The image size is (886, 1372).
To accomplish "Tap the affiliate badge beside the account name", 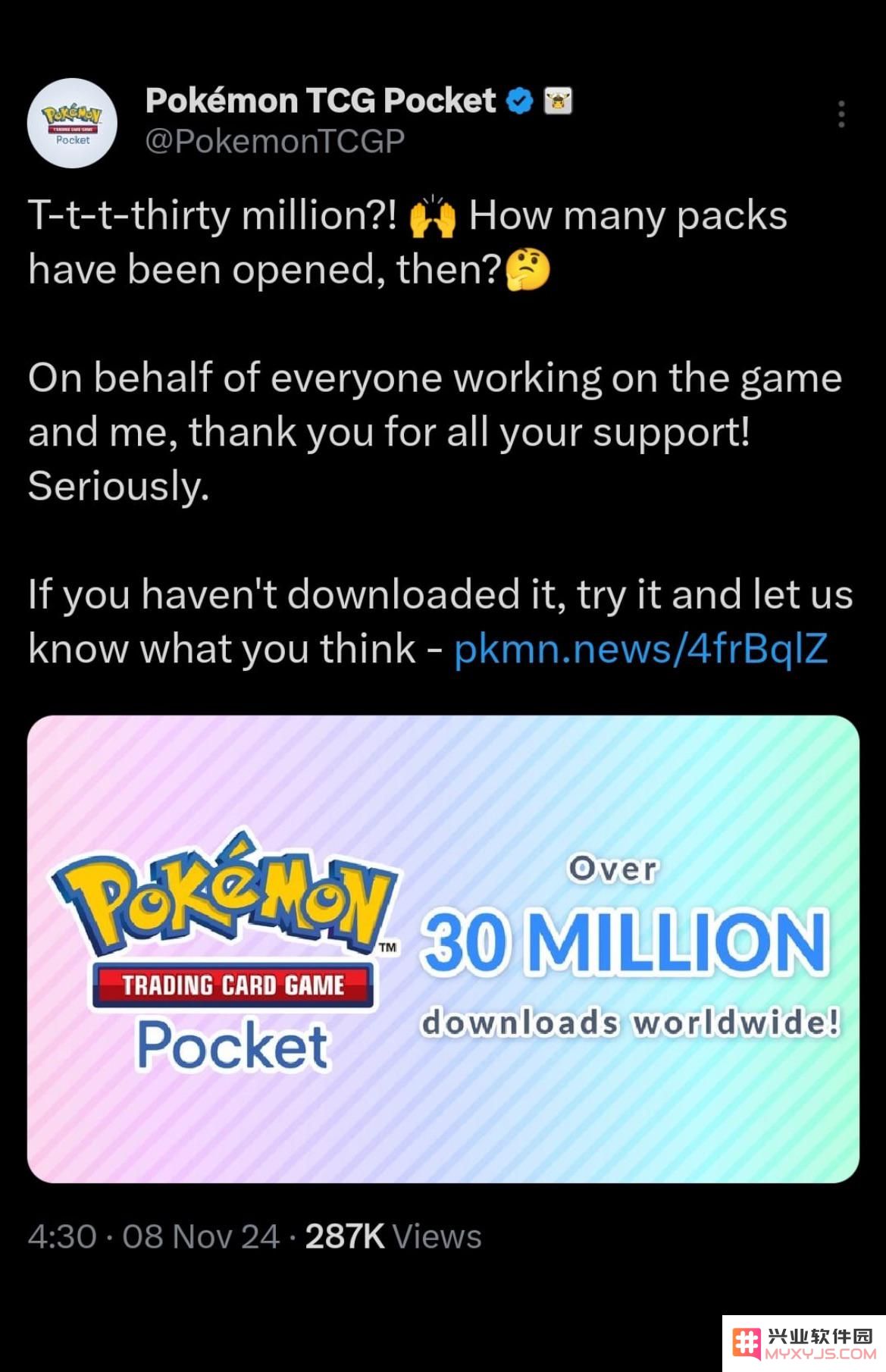I will (x=558, y=101).
